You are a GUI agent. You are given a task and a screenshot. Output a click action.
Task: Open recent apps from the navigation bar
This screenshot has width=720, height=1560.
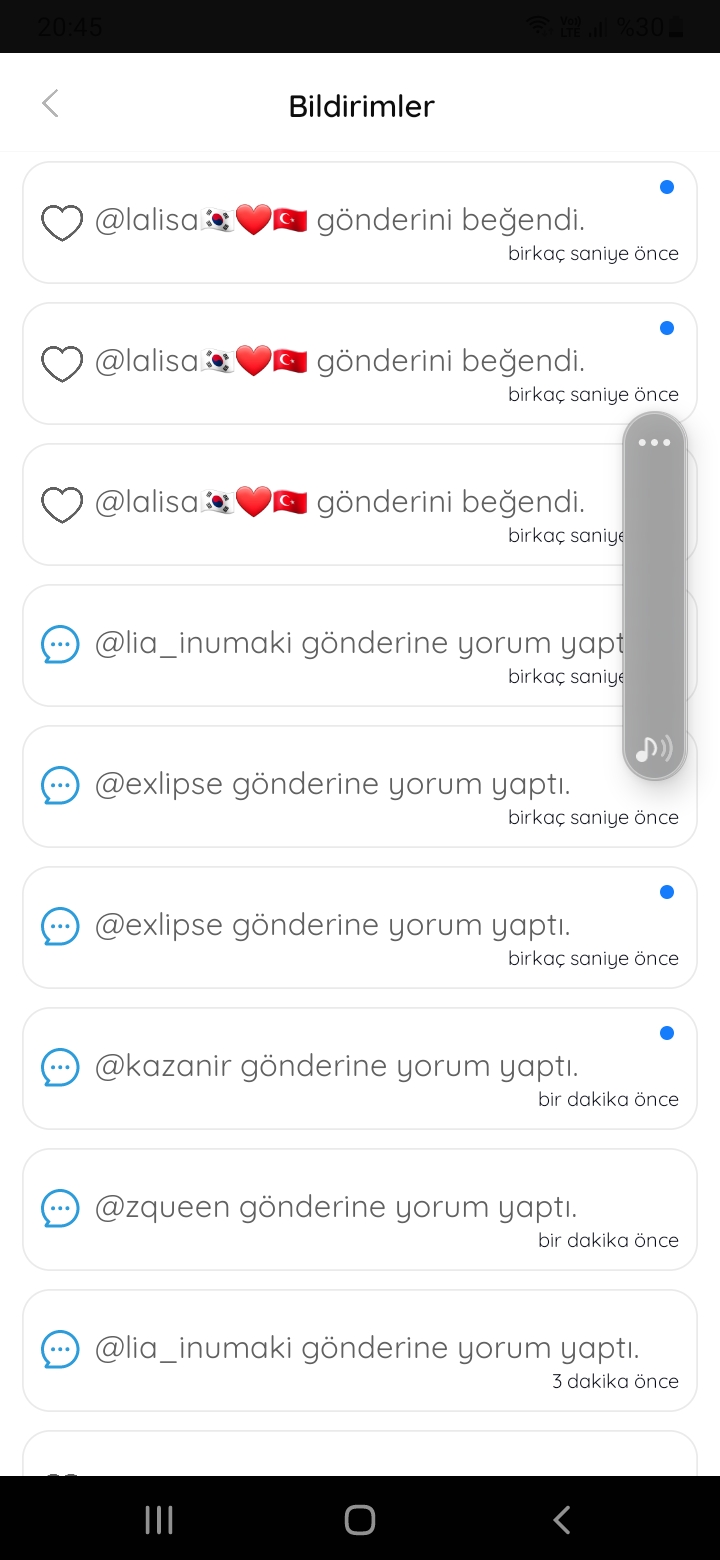[159, 1520]
